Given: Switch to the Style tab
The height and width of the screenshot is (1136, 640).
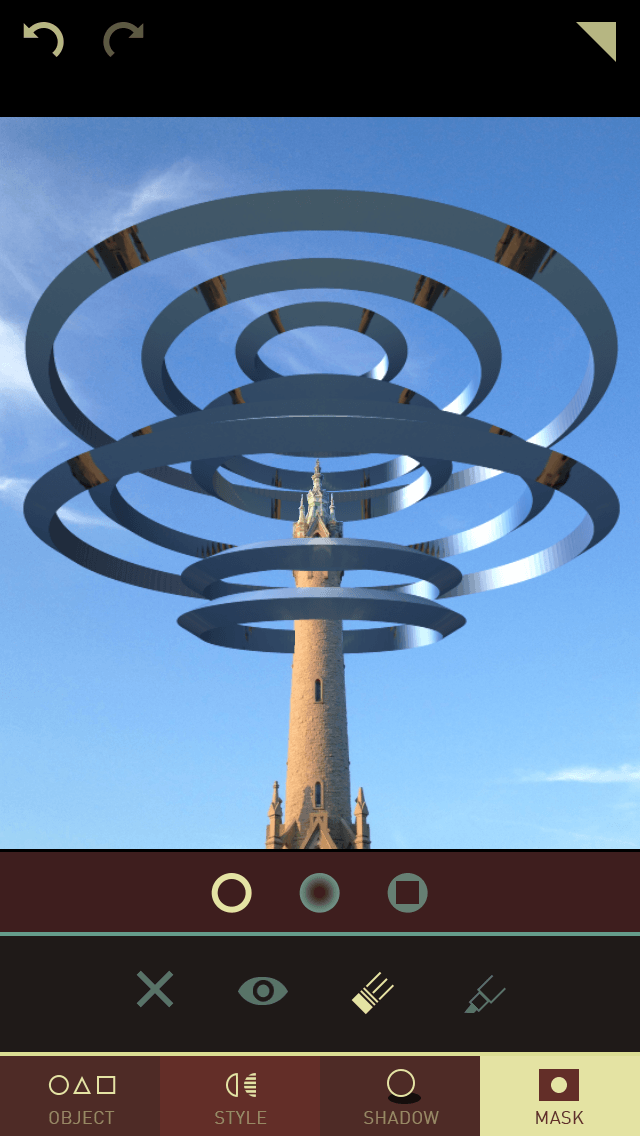Looking at the screenshot, I should (240, 1096).
